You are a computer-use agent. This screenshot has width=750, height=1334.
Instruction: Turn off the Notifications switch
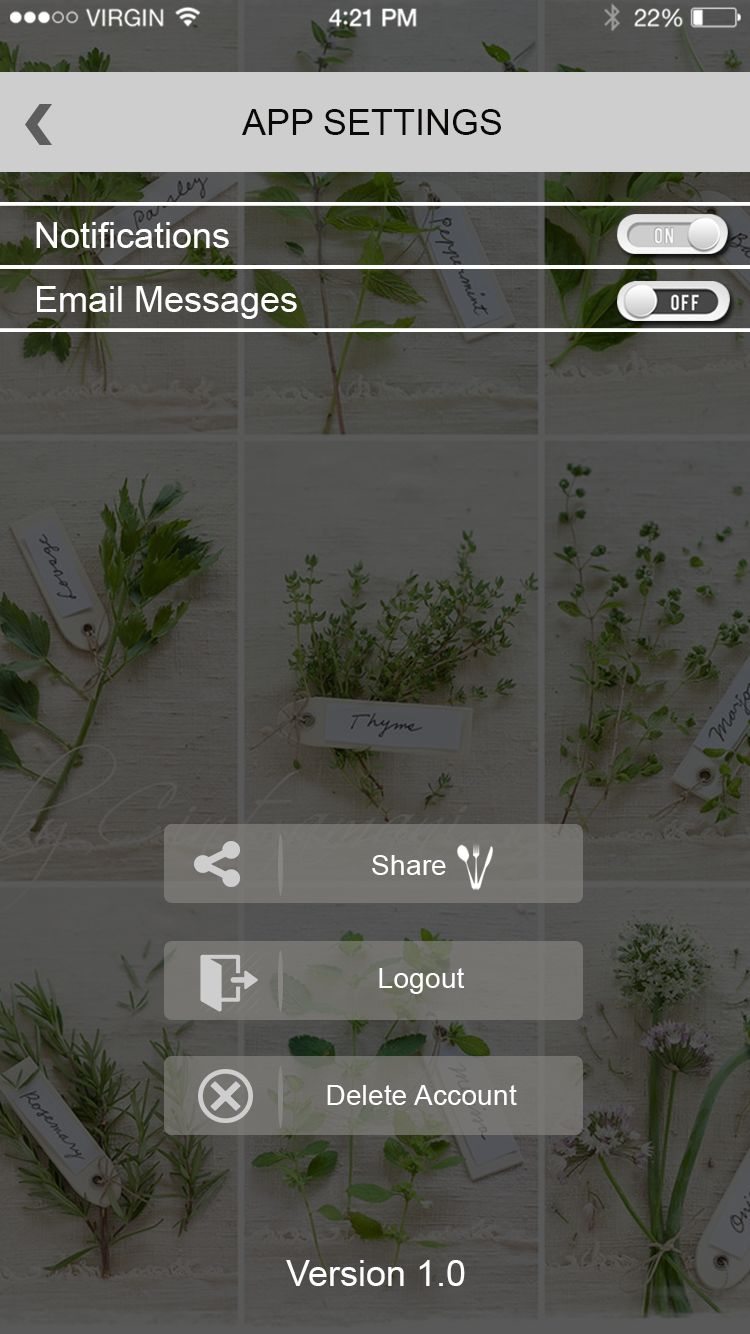(672, 236)
